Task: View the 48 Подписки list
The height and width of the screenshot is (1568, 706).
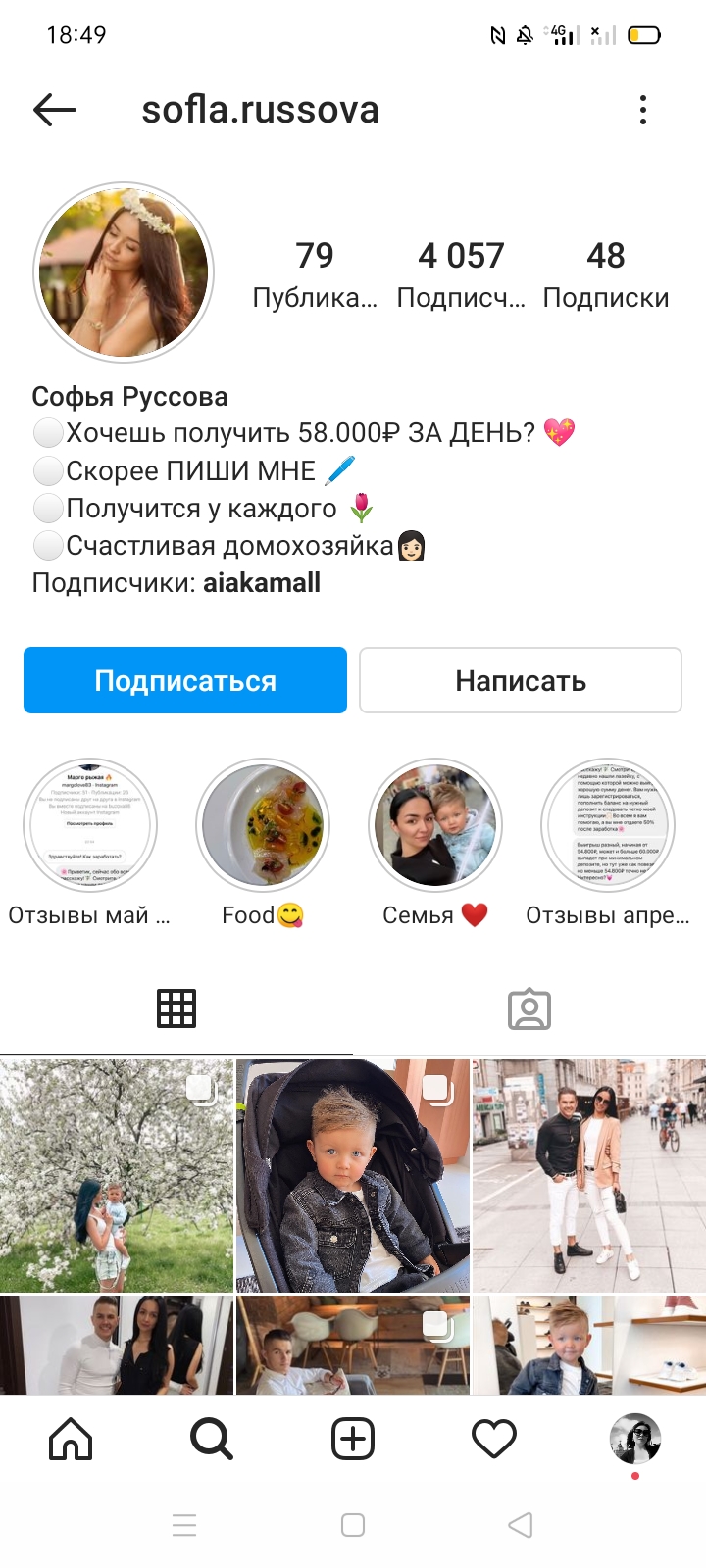Action: [x=606, y=274]
